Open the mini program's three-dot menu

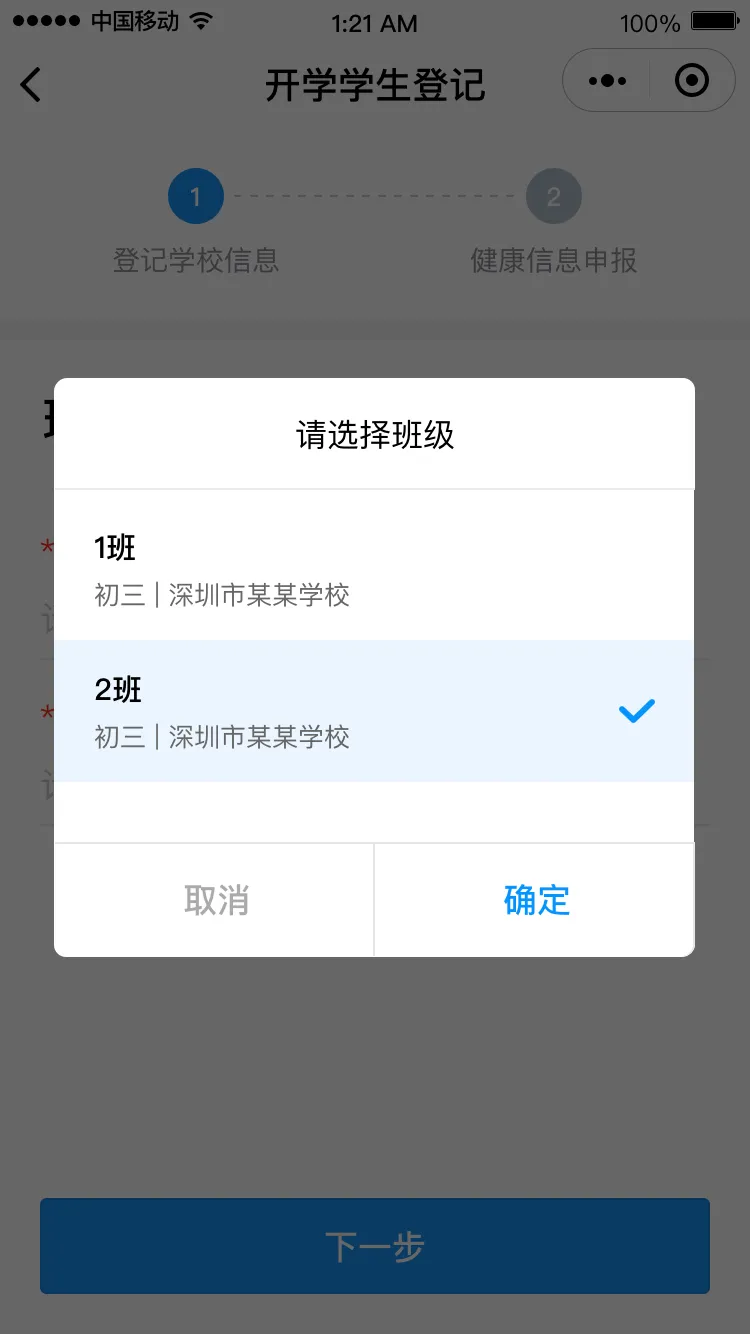(x=608, y=81)
